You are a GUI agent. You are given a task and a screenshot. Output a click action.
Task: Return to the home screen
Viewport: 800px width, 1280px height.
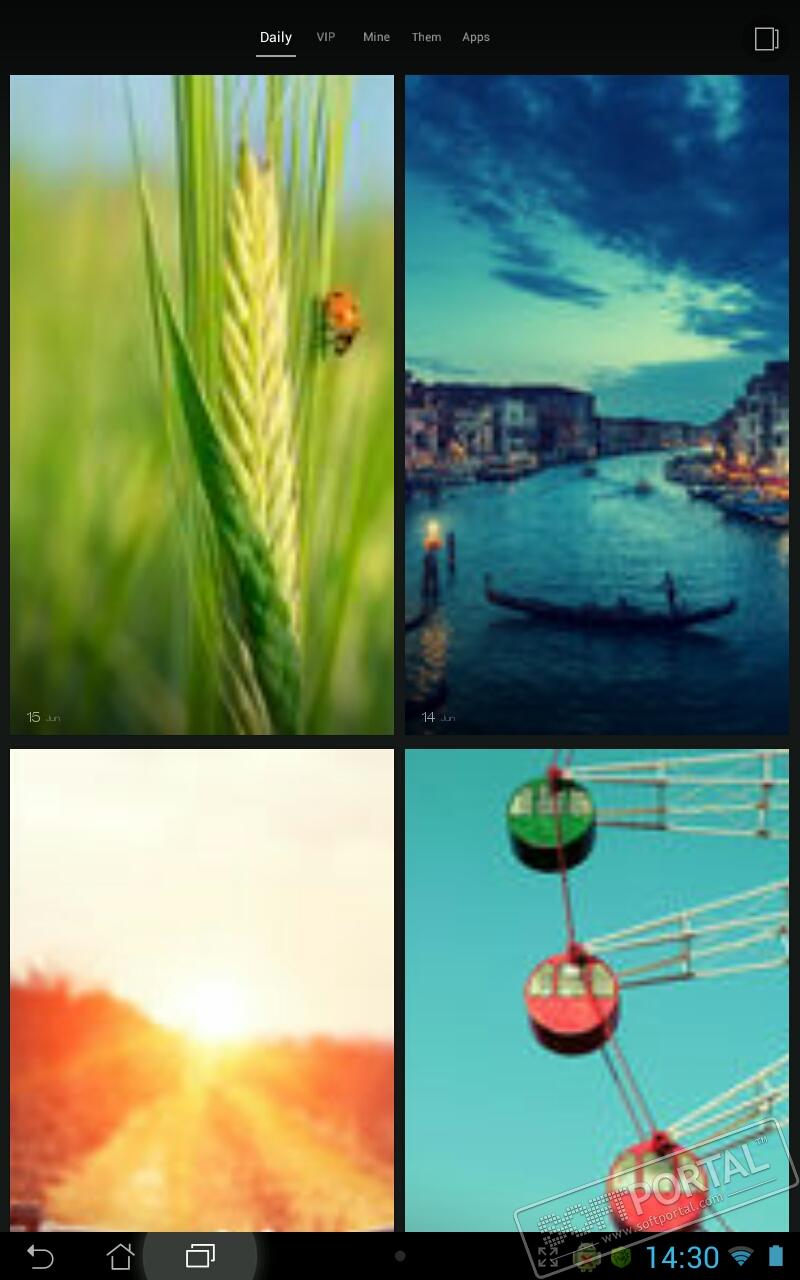120,1256
